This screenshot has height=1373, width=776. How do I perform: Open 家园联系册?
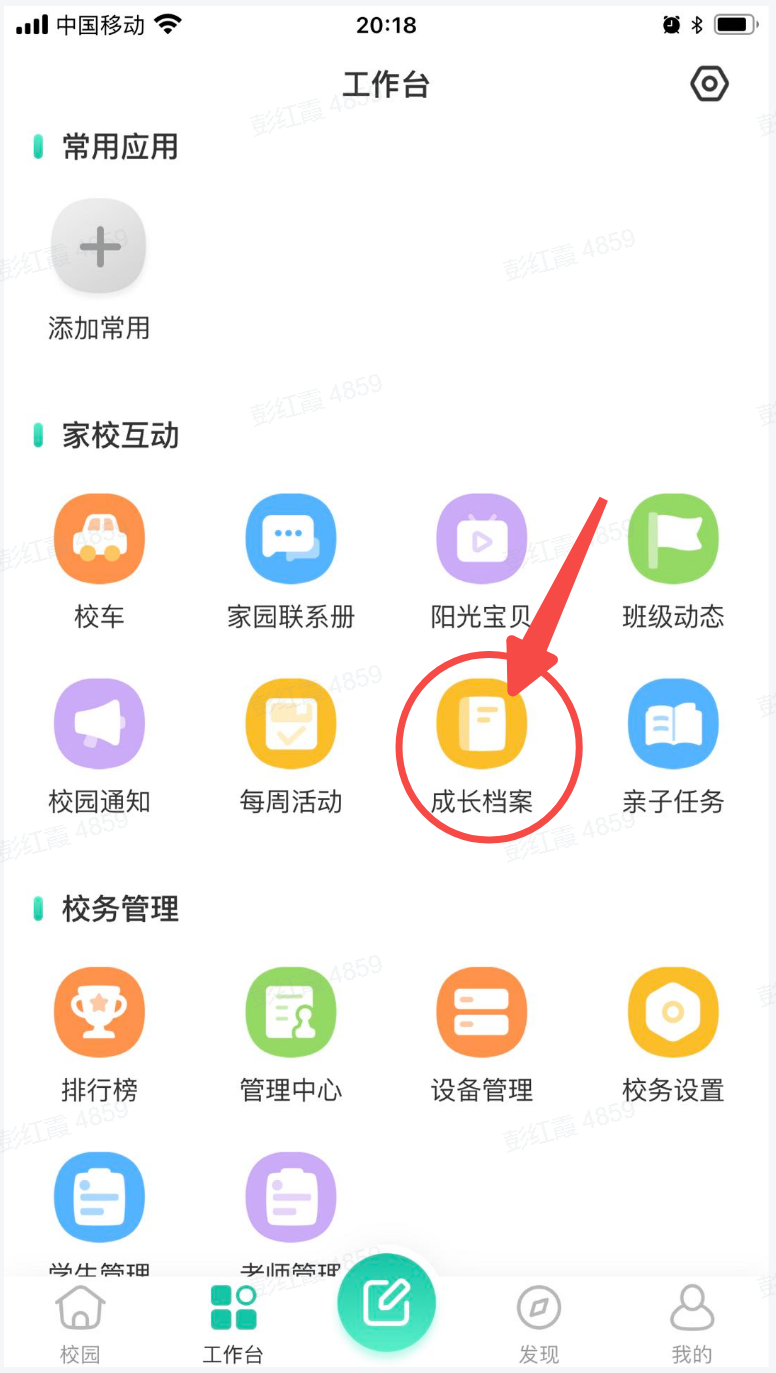click(291, 539)
